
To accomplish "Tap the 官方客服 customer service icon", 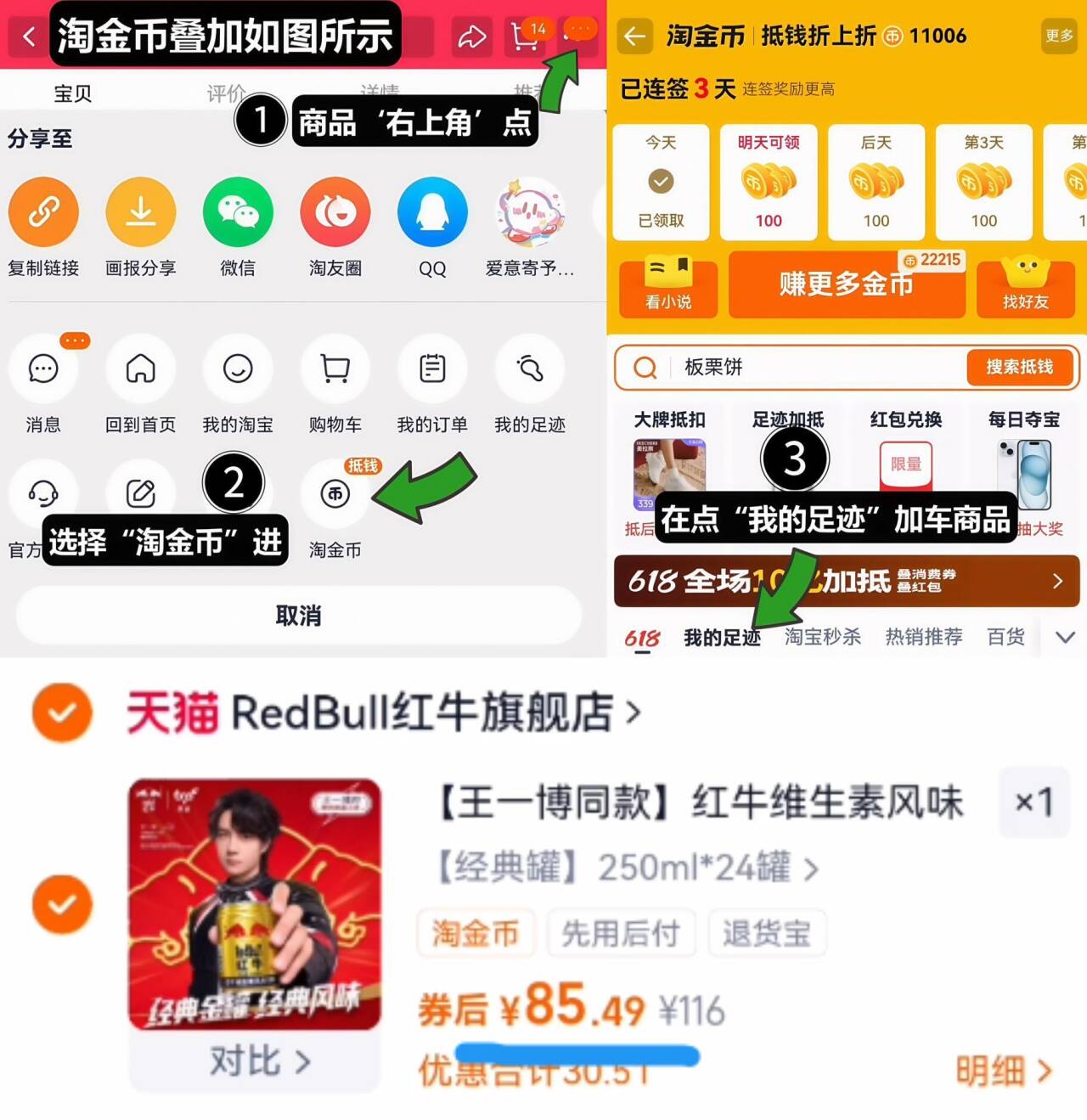I will (x=44, y=493).
